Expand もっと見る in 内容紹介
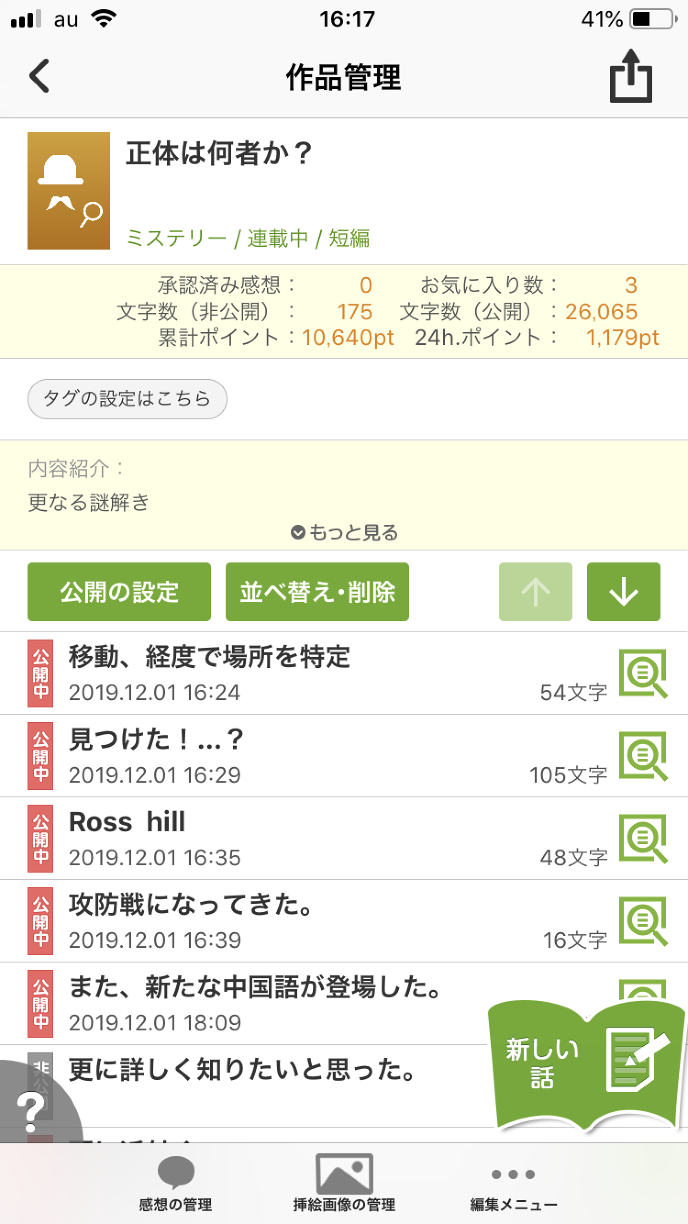The width and height of the screenshot is (688, 1224). point(344,533)
